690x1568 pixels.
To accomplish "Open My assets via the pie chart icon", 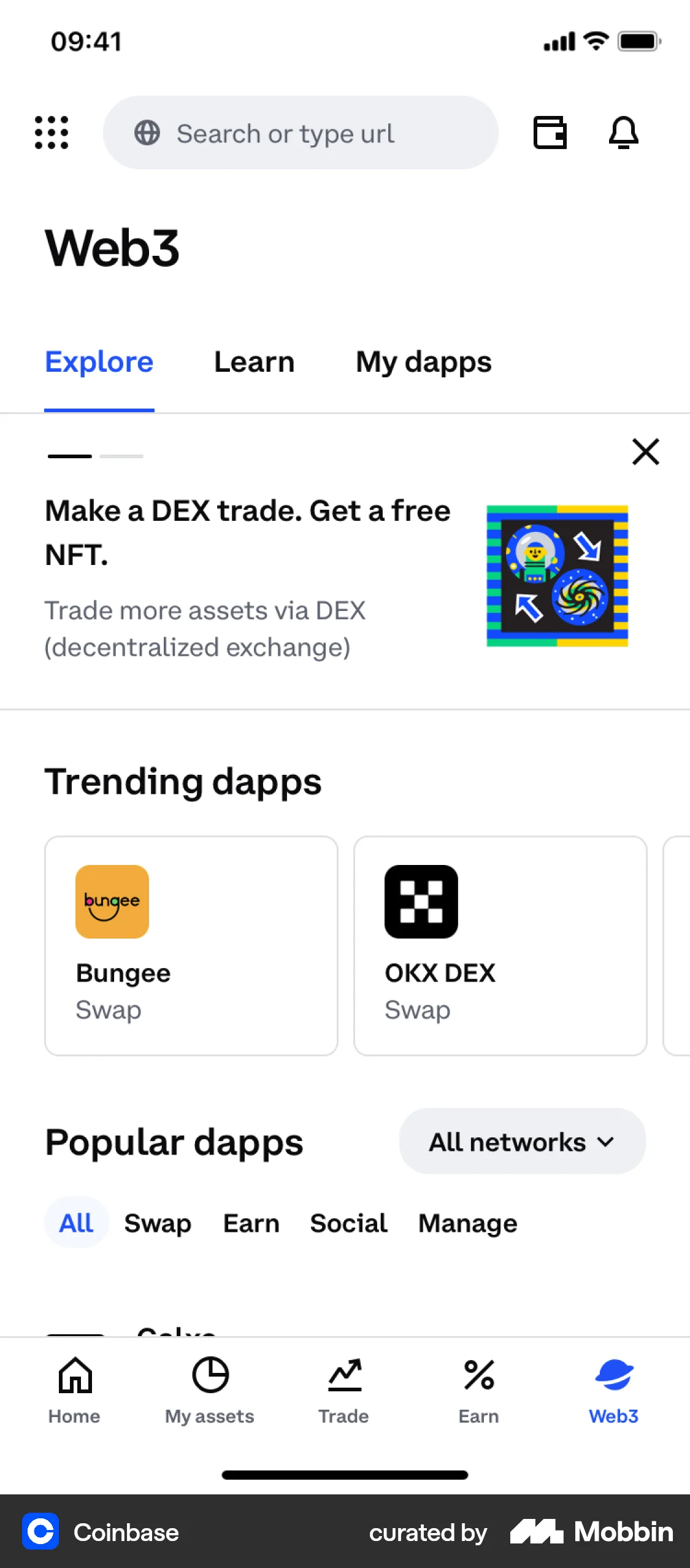I will point(209,1386).
